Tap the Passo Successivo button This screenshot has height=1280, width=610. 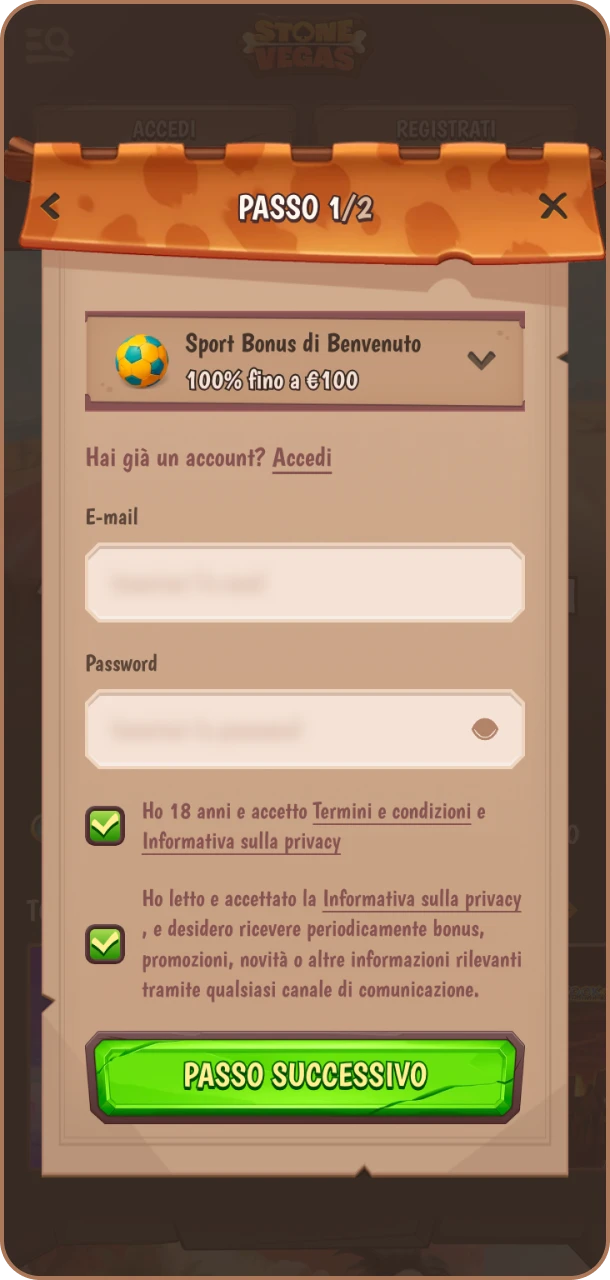[x=305, y=1075]
